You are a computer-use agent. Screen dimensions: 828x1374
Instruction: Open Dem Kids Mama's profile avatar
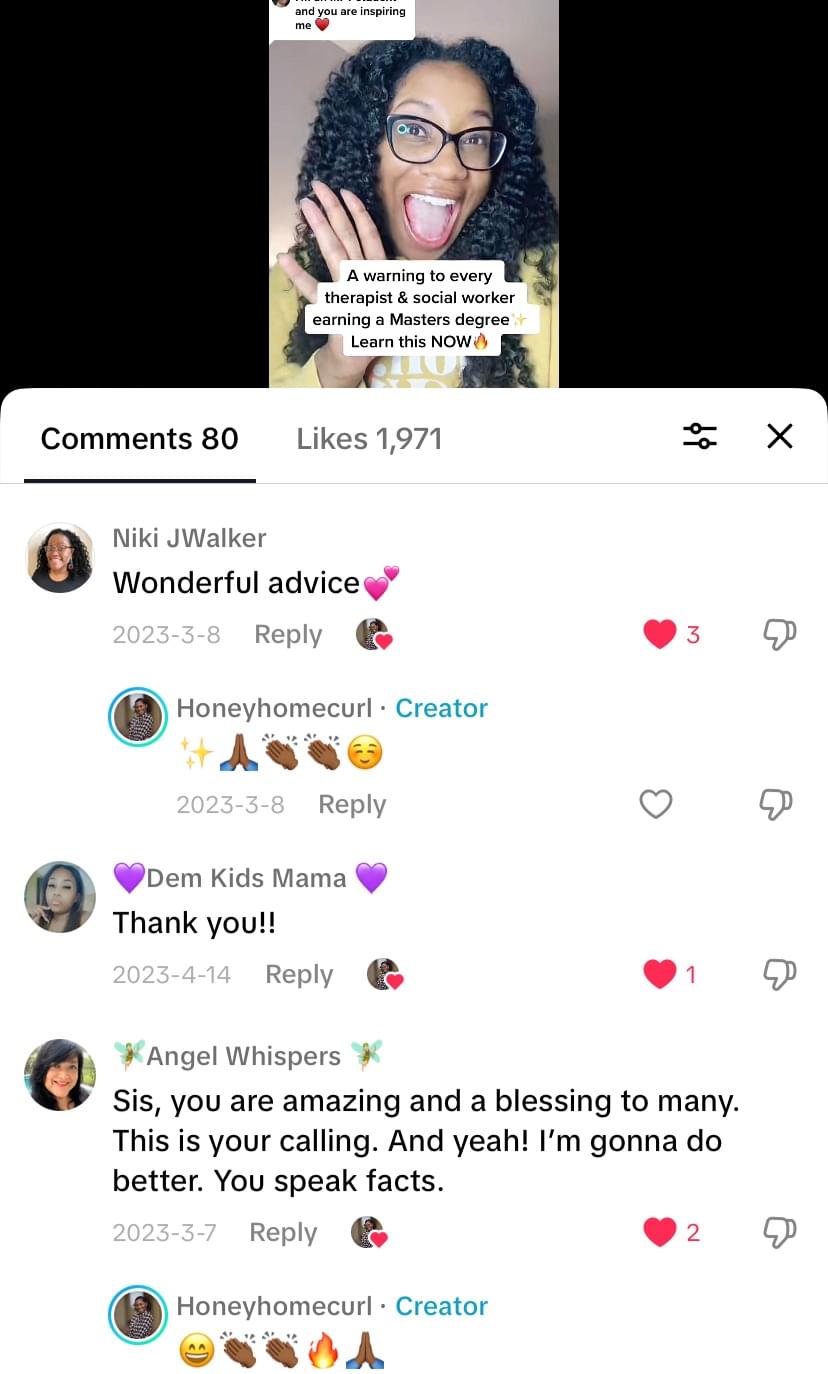(60, 897)
